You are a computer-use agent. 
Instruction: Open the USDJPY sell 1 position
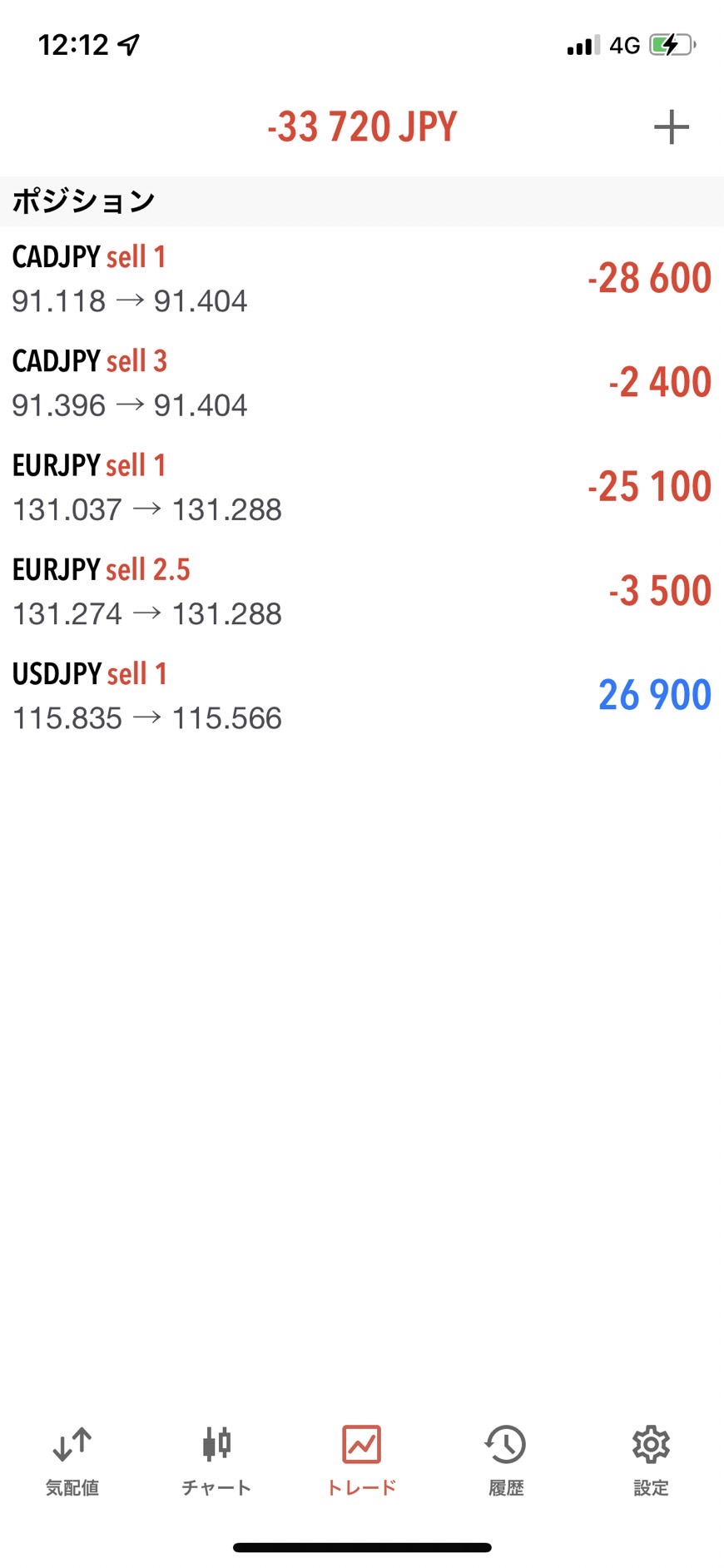361,696
